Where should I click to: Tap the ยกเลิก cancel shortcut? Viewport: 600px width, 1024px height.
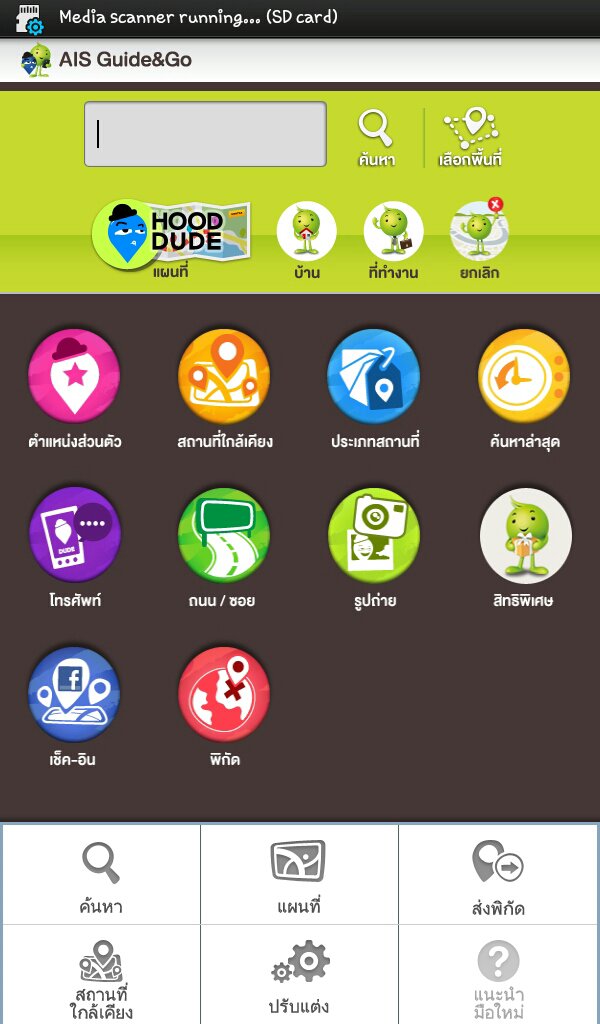[x=479, y=238]
